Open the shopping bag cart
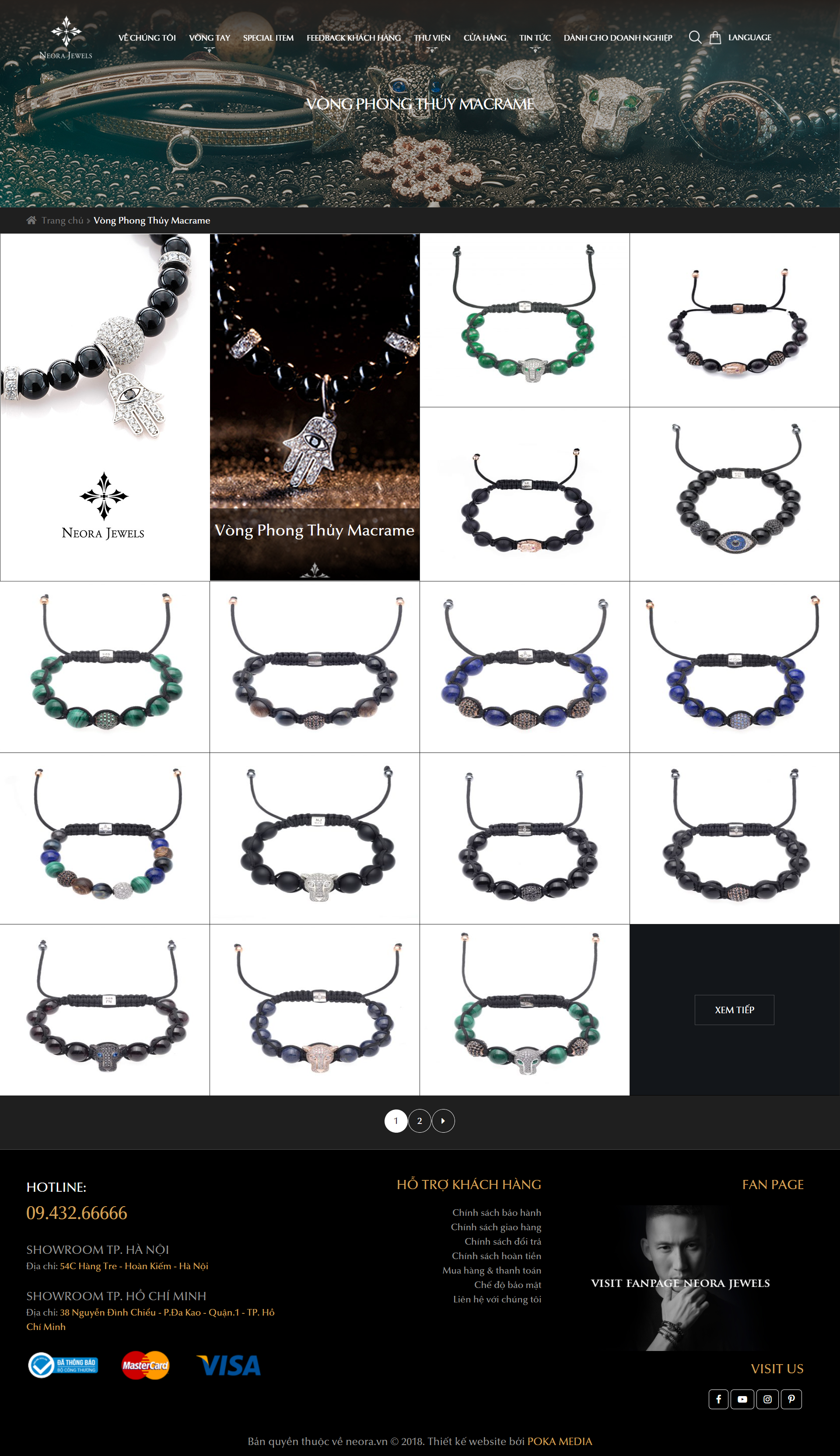The width and height of the screenshot is (840, 1456). tap(715, 38)
